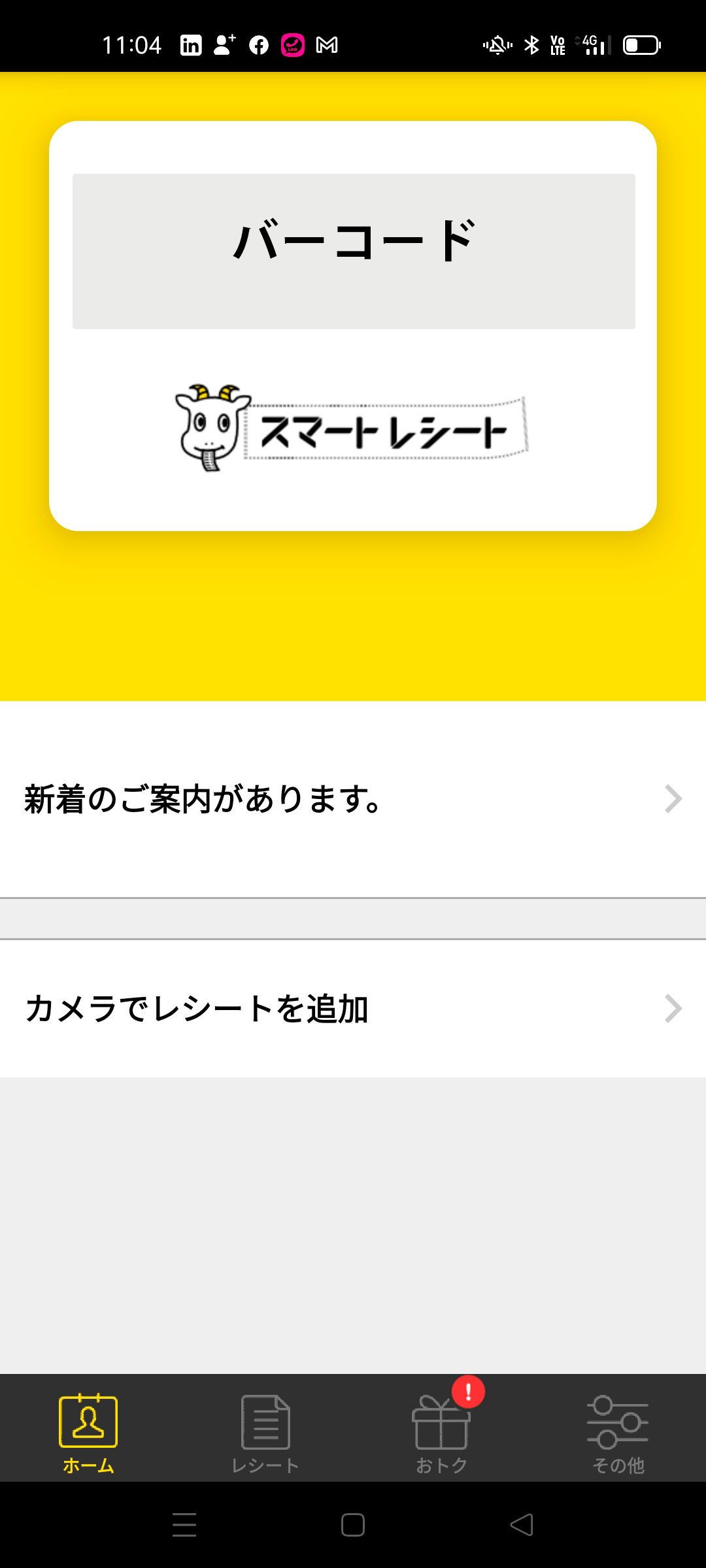Screen dimensions: 706x1568
Task: Open the 新着のご案内があります notice row
Action: (x=353, y=799)
